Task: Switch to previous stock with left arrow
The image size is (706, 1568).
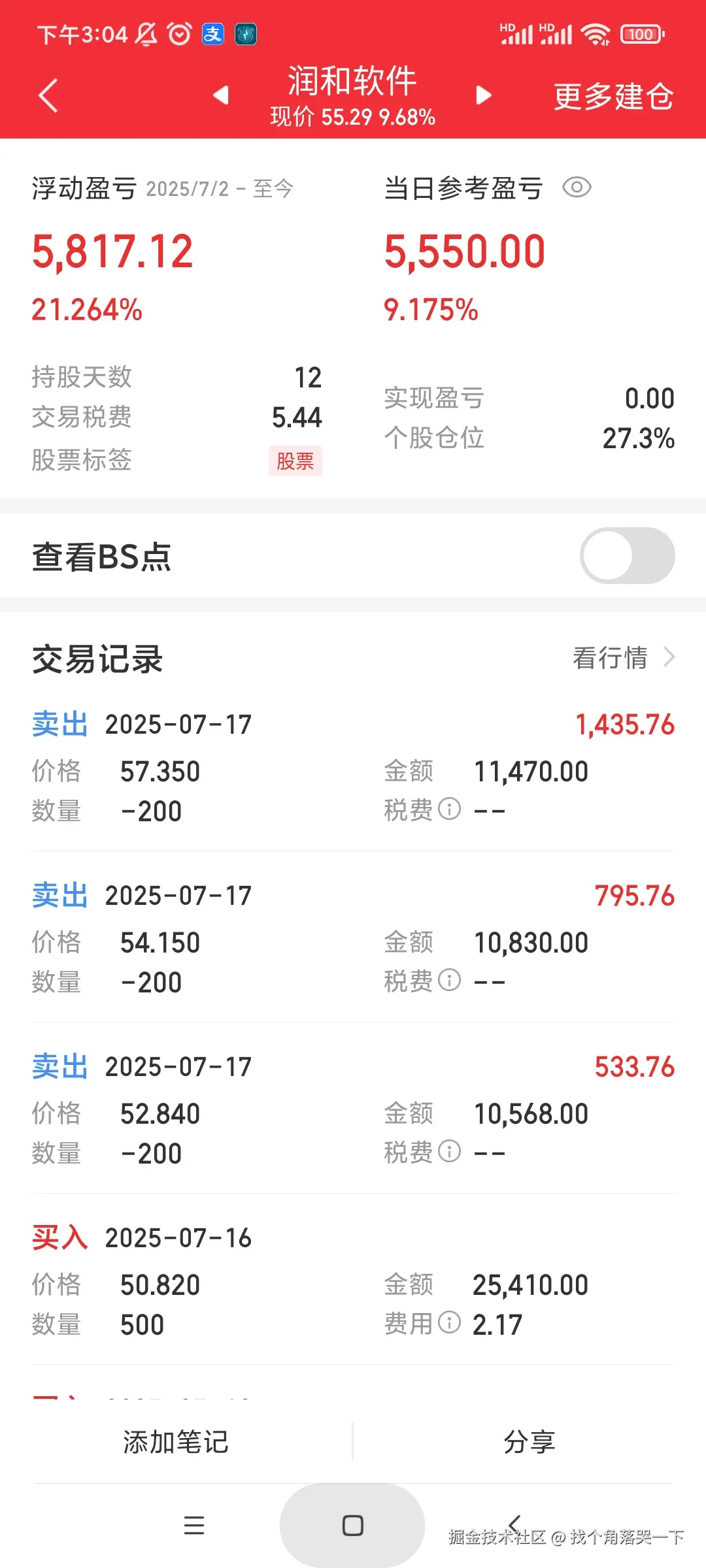Action: coord(220,95)
